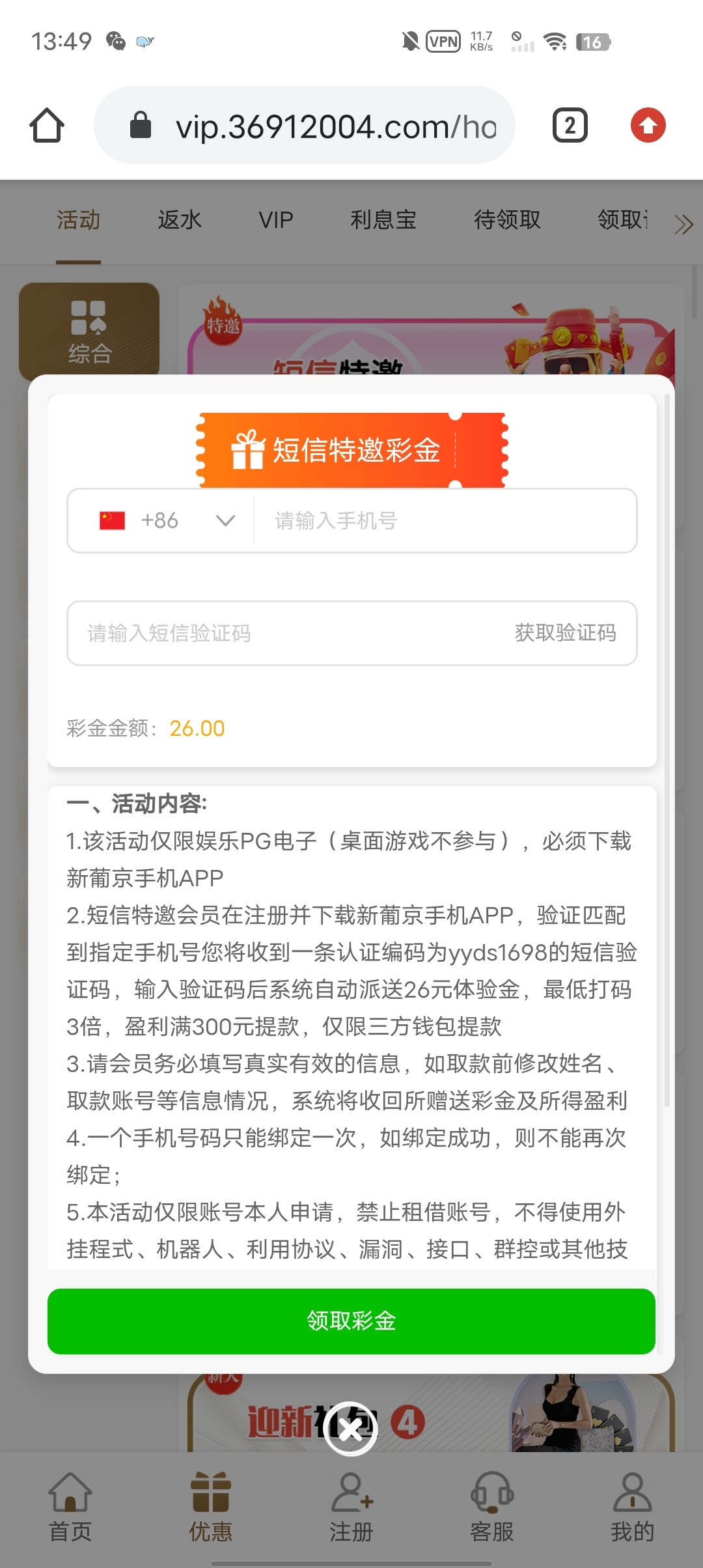Image resolution: width=703 pixels, height=1568 pixels.
Task: Tap 获取验证码 to request a code
Action: 565,633
